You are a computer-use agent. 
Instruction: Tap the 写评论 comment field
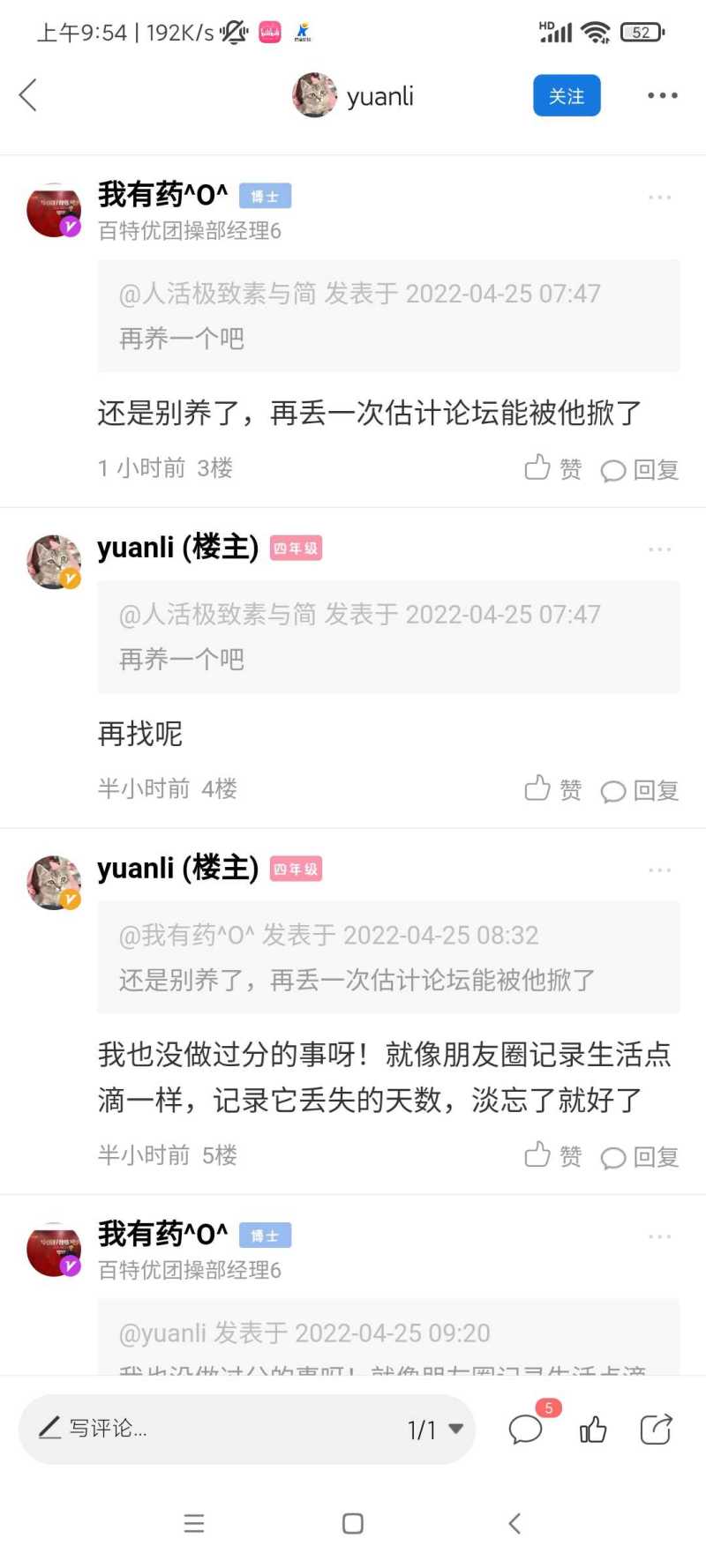(x=212, y=1429)
